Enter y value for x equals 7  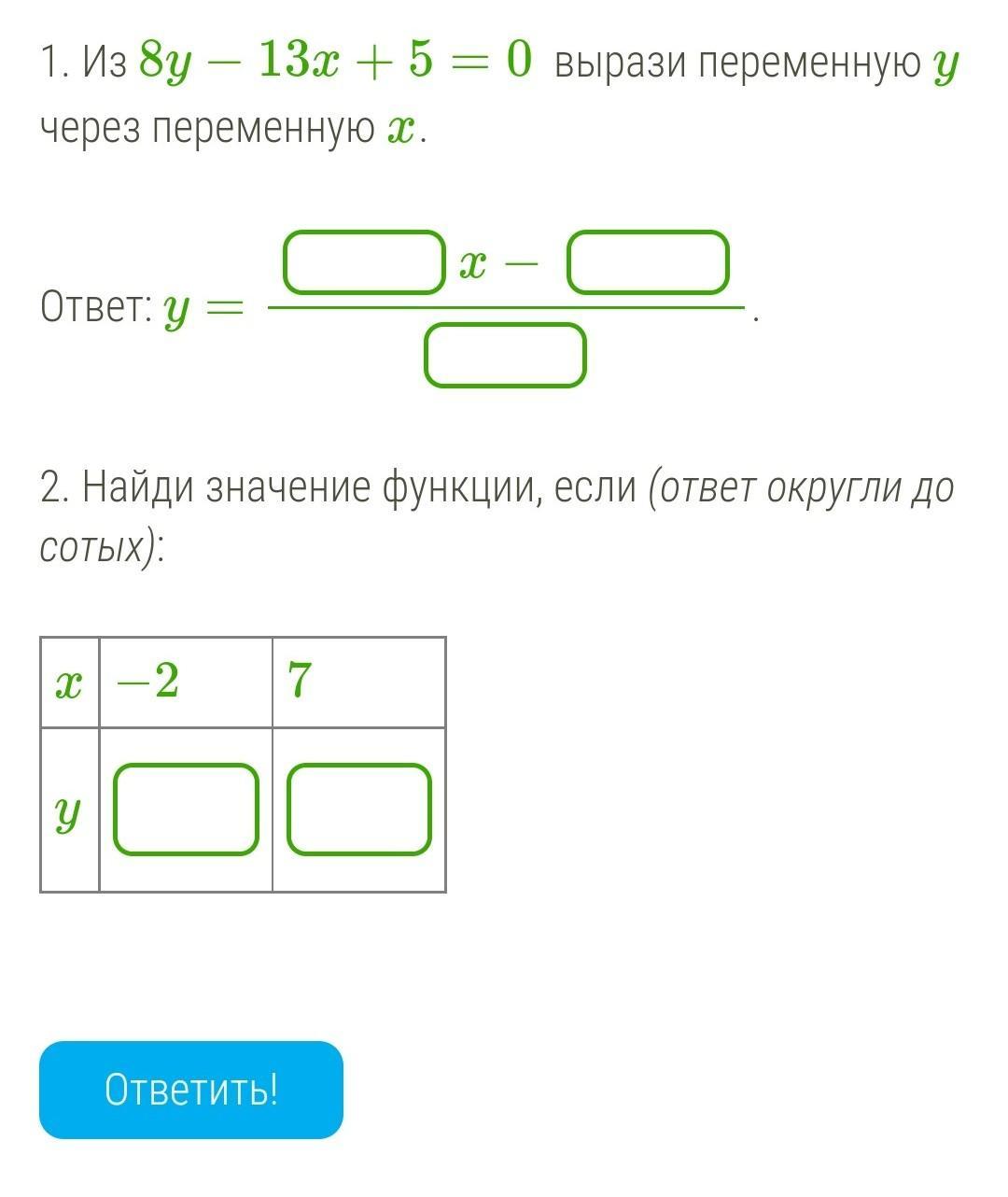click(359, 810)
